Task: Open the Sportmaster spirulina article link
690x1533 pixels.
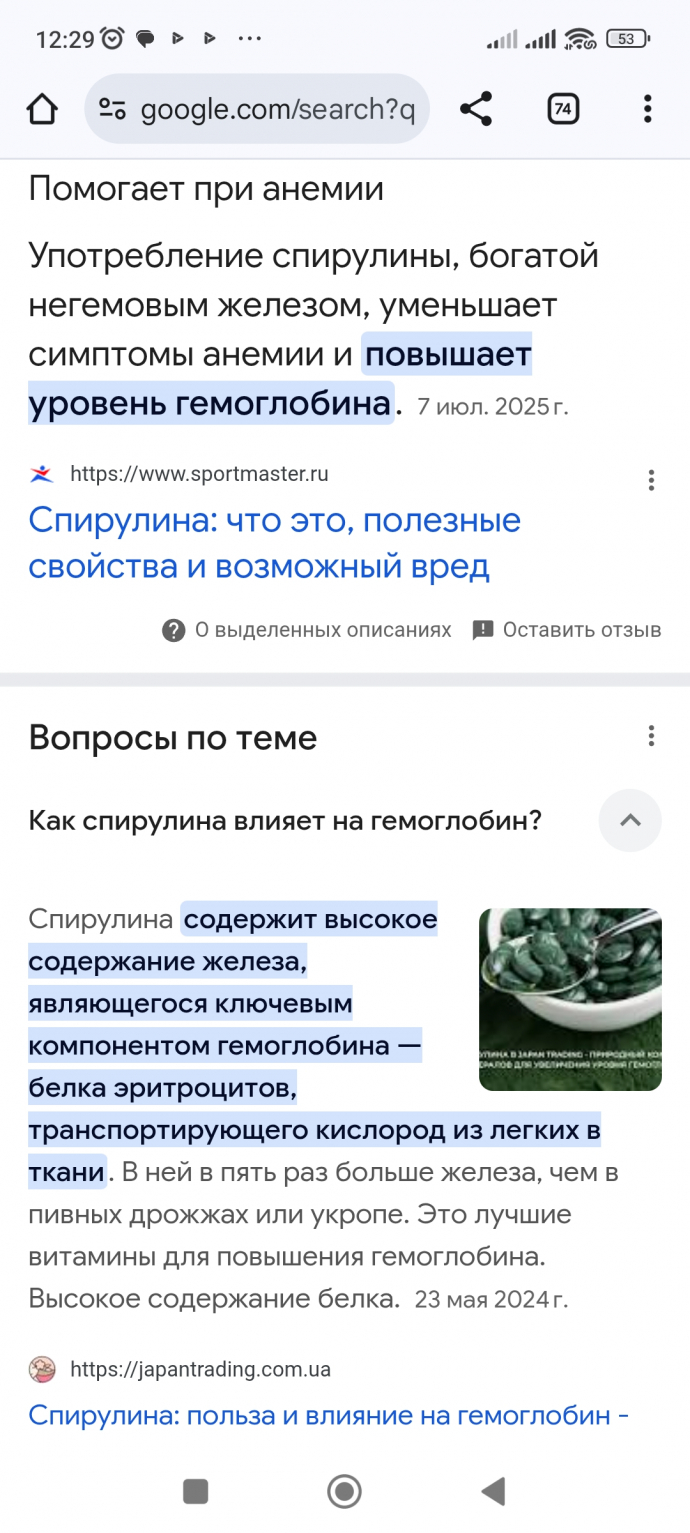Action: pyautogui.click(x=274, y=544)
